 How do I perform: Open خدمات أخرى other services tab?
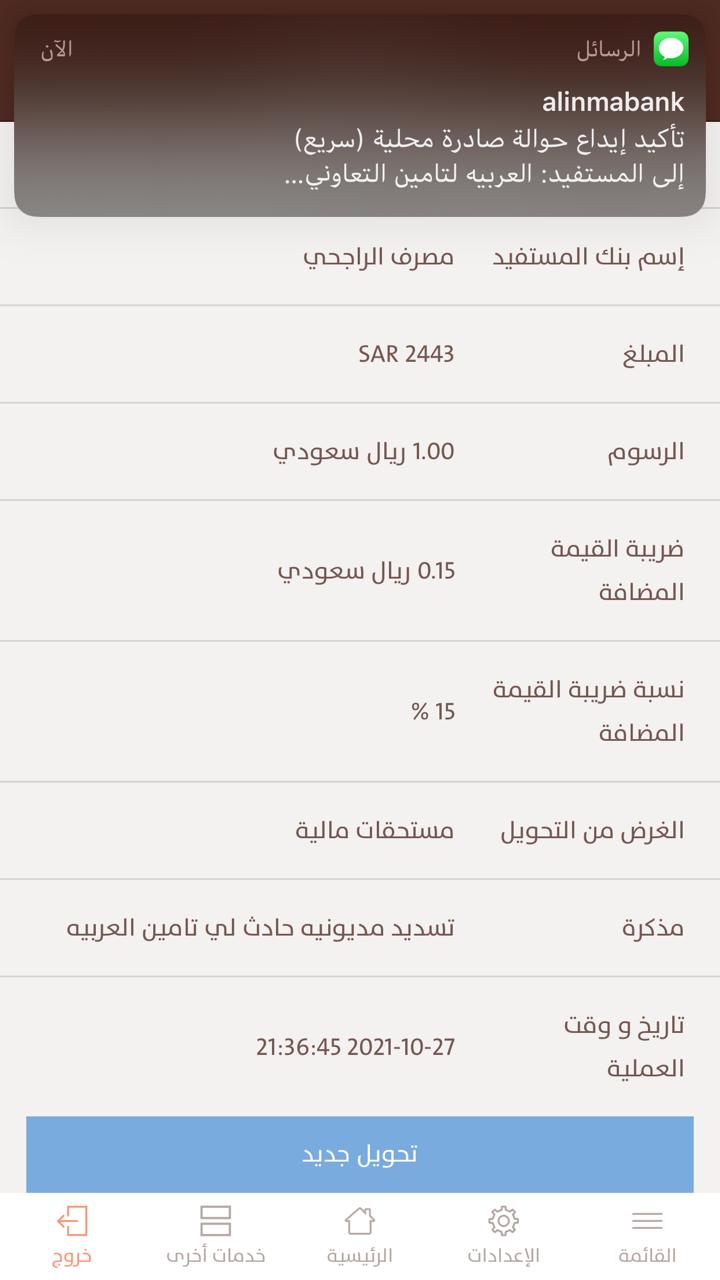coord(216,1235)
